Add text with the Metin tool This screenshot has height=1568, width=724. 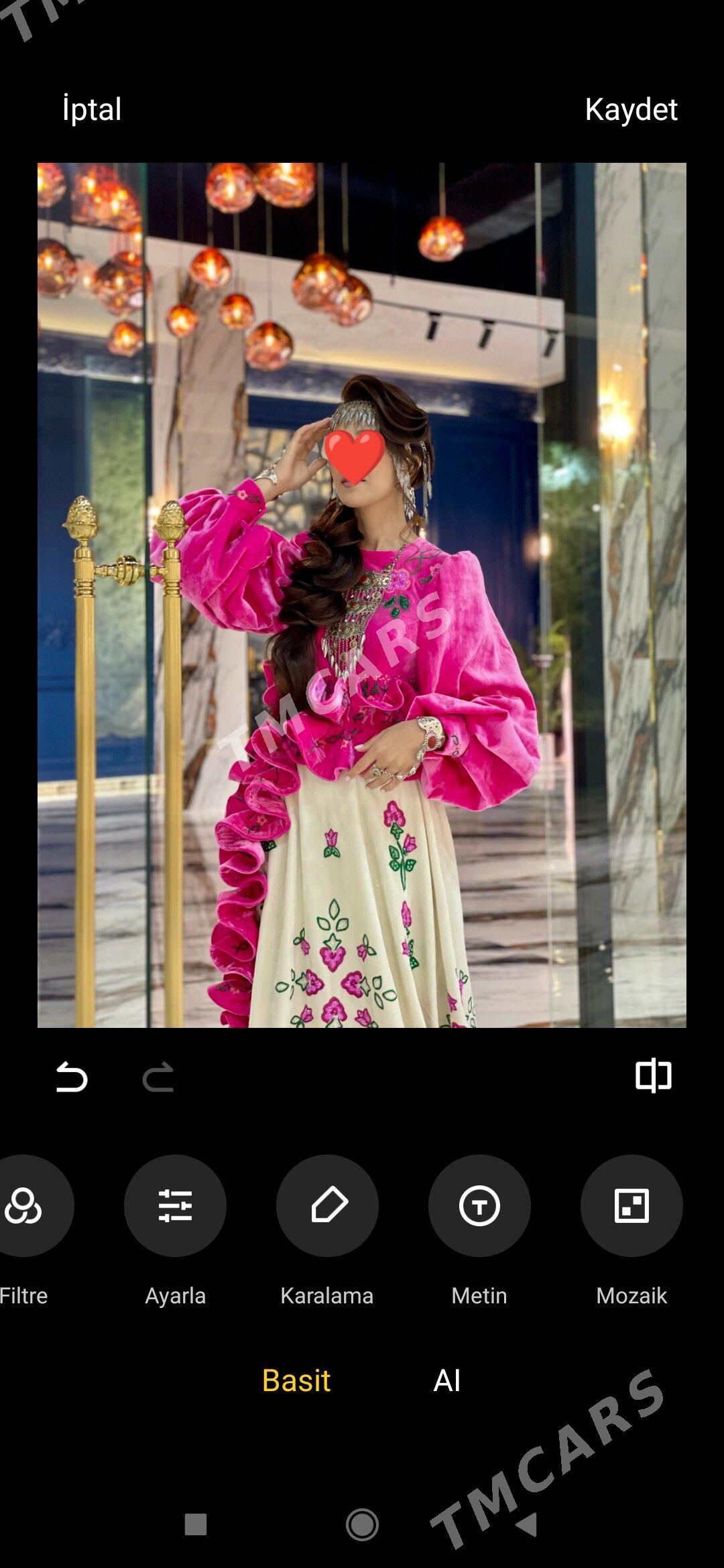tap(479, 1205)
